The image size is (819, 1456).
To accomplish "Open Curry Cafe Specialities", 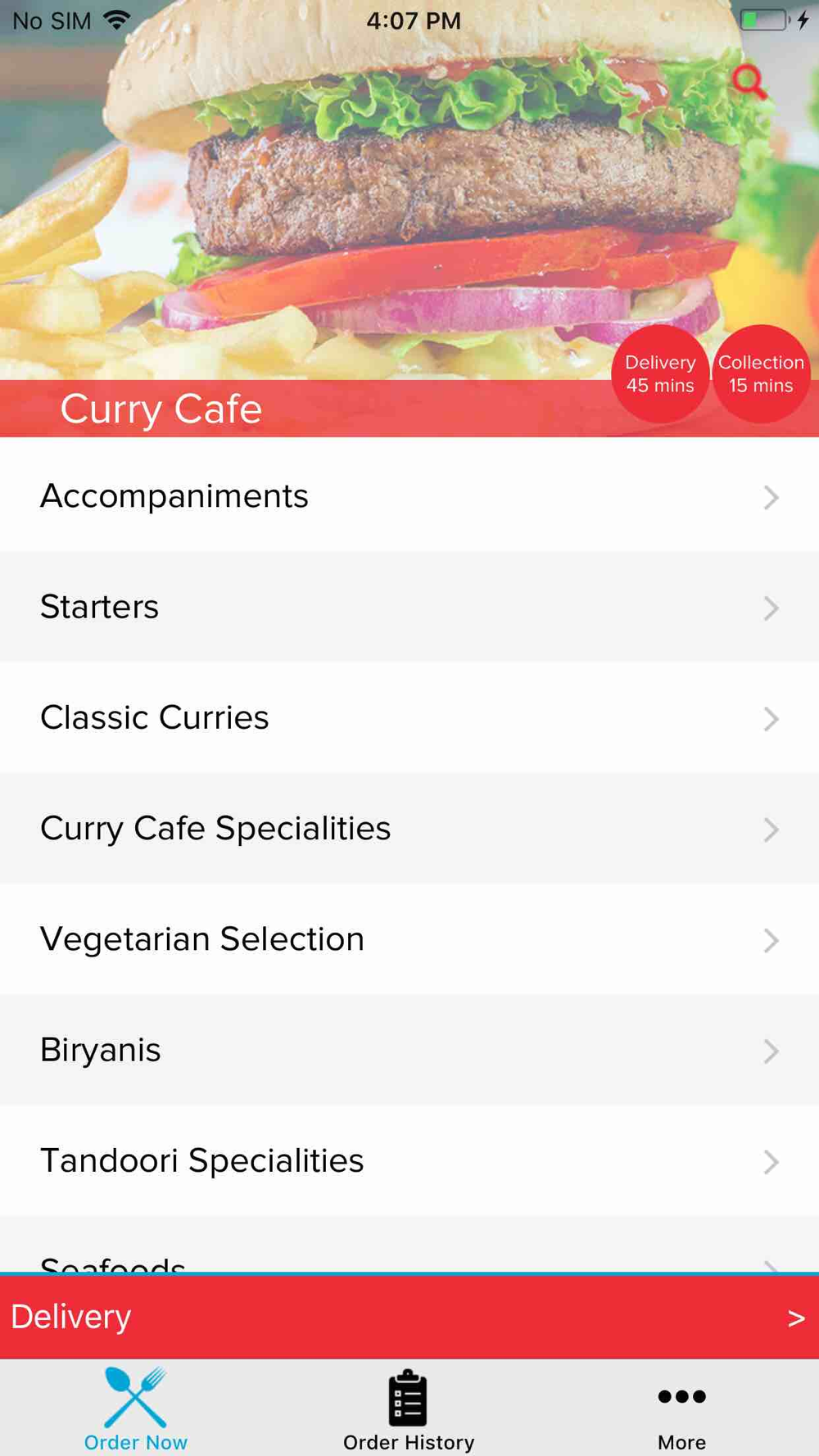I will coord(409,828).
